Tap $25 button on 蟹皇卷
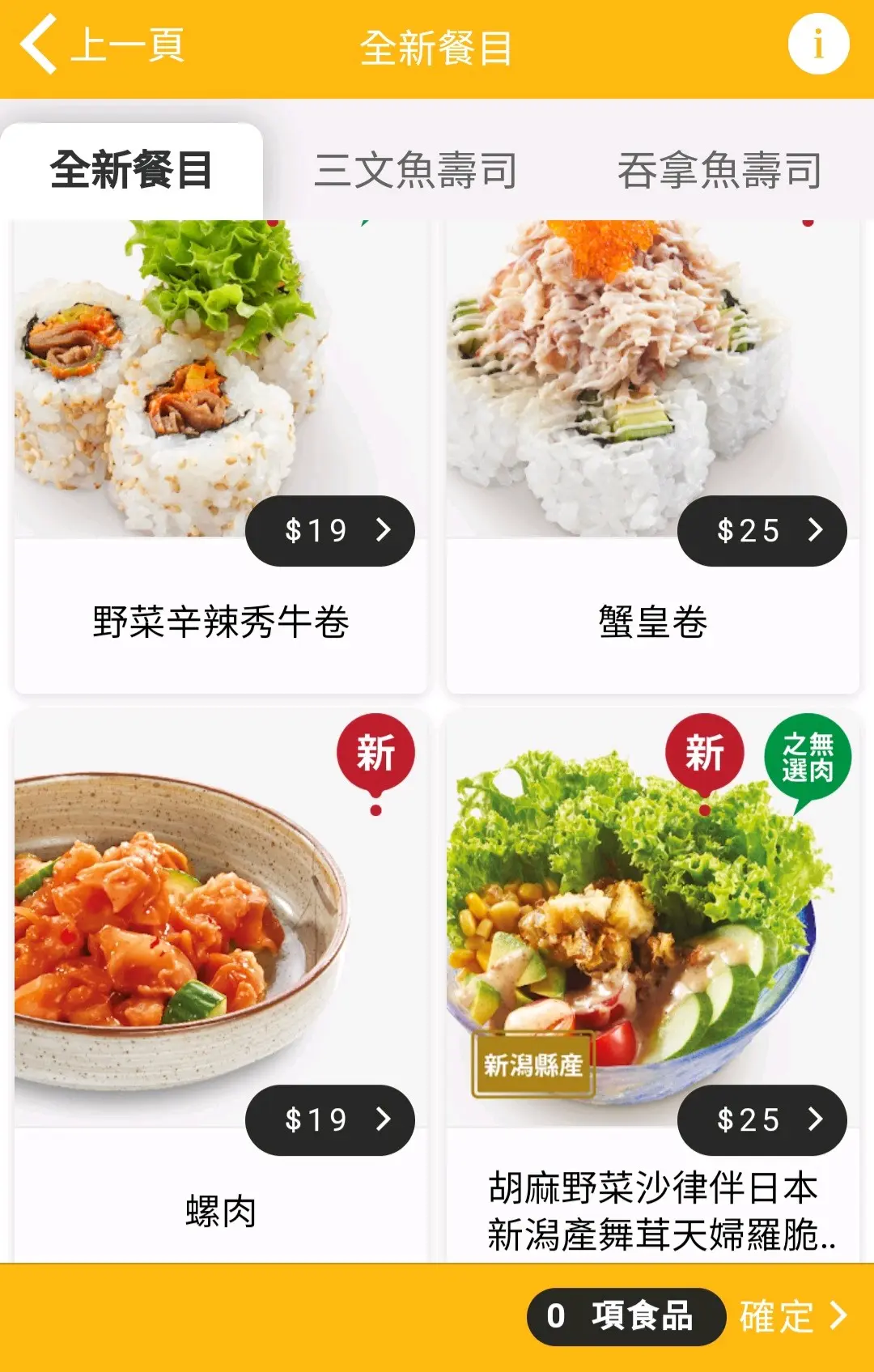Viewport: 874px width, 1372px height. pyautogui.click(x=762, y=531)
